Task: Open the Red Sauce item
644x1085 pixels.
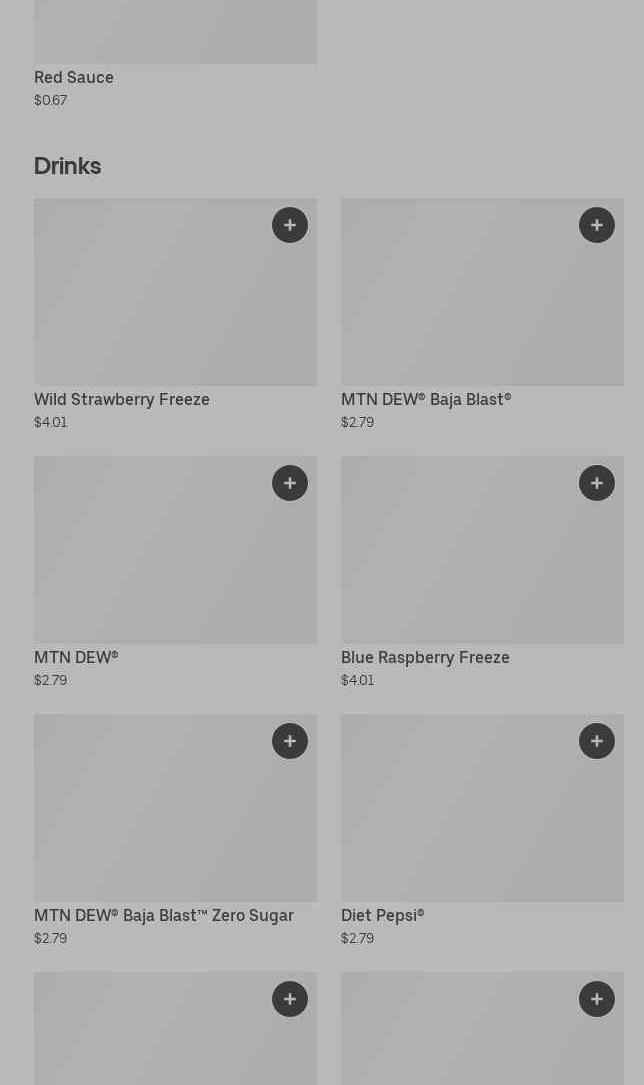Action: pyautogui.click(x=176, y=55)
